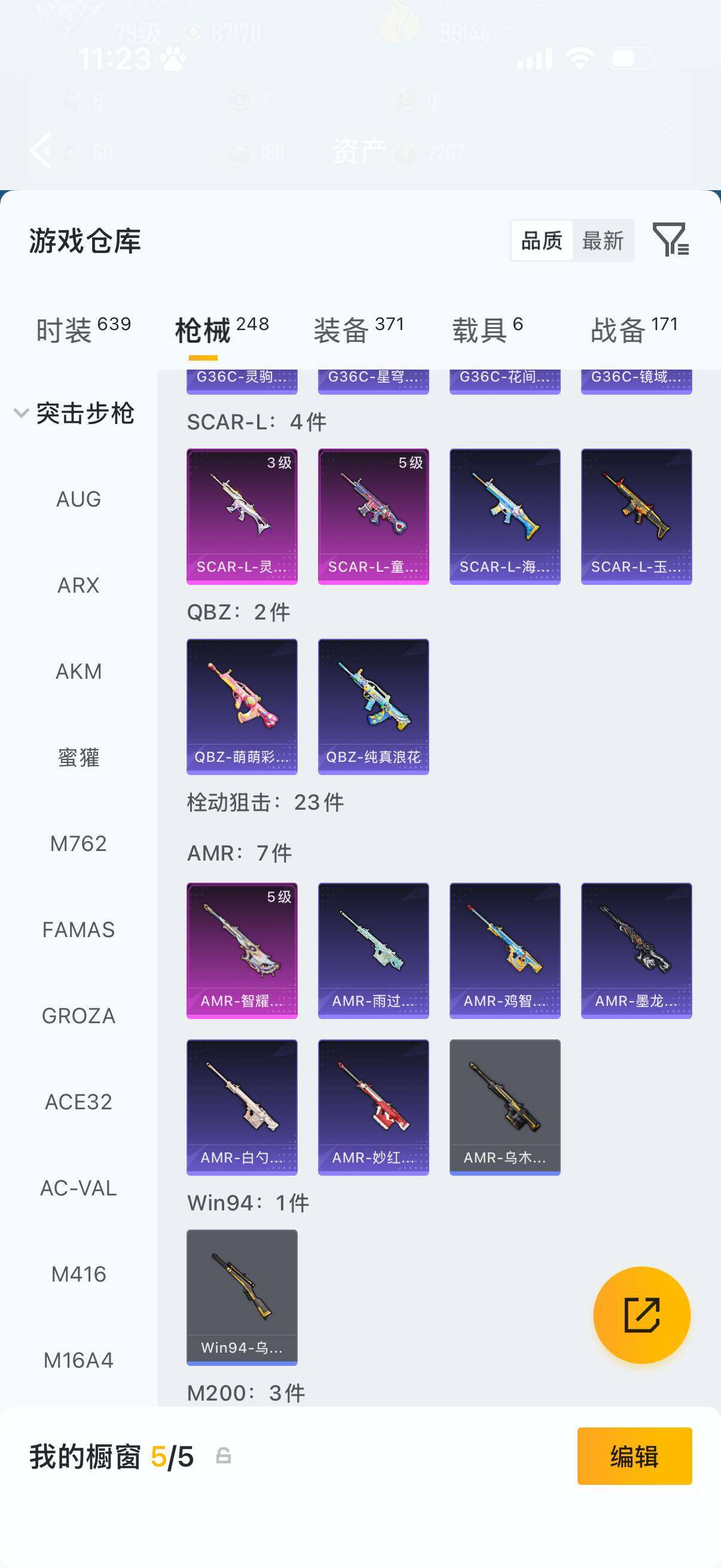Tap the orange floating share button
This screenshot has height=1568, width=721.
click(642, 1315)
